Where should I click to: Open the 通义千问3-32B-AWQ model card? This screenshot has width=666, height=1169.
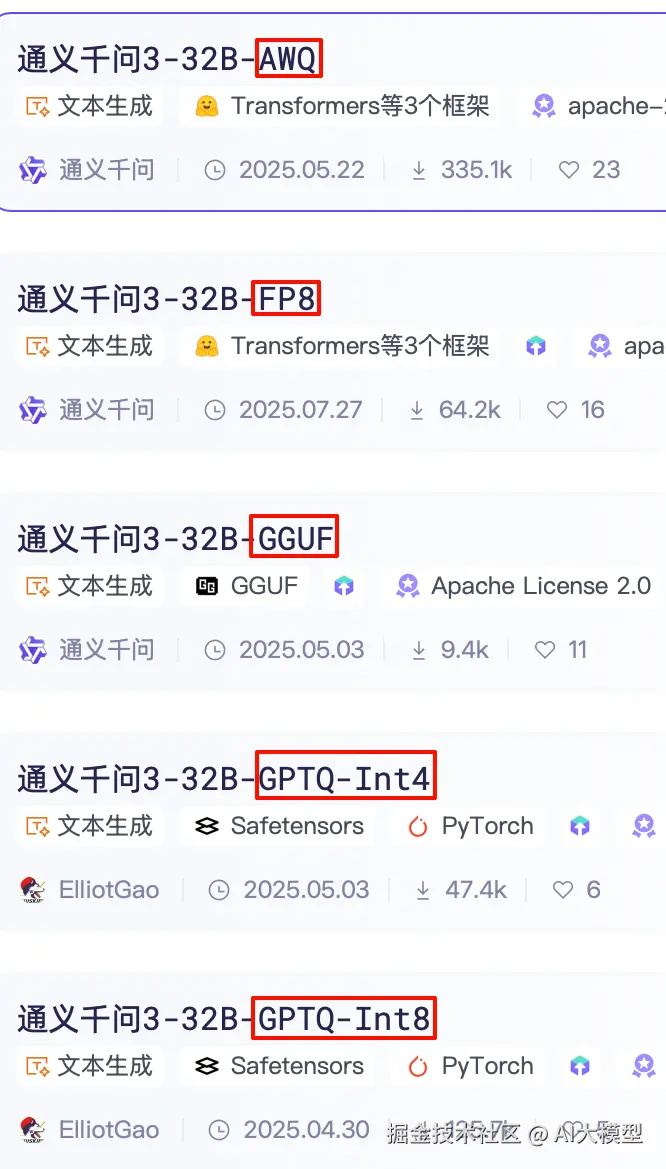pyautogui.click(x=168, y=60)
